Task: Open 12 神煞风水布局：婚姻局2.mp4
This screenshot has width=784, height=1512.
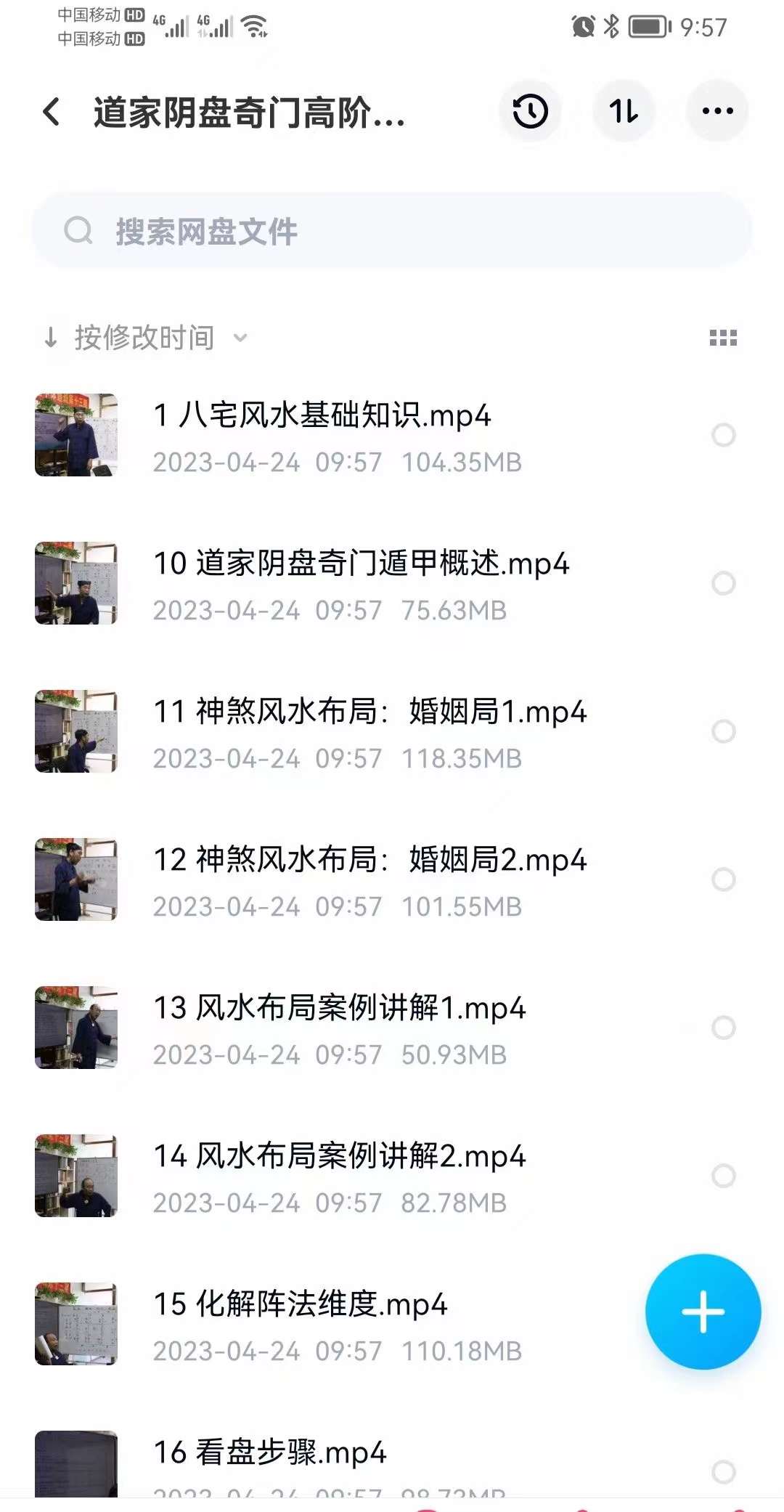Action: [x=369, y=861]
